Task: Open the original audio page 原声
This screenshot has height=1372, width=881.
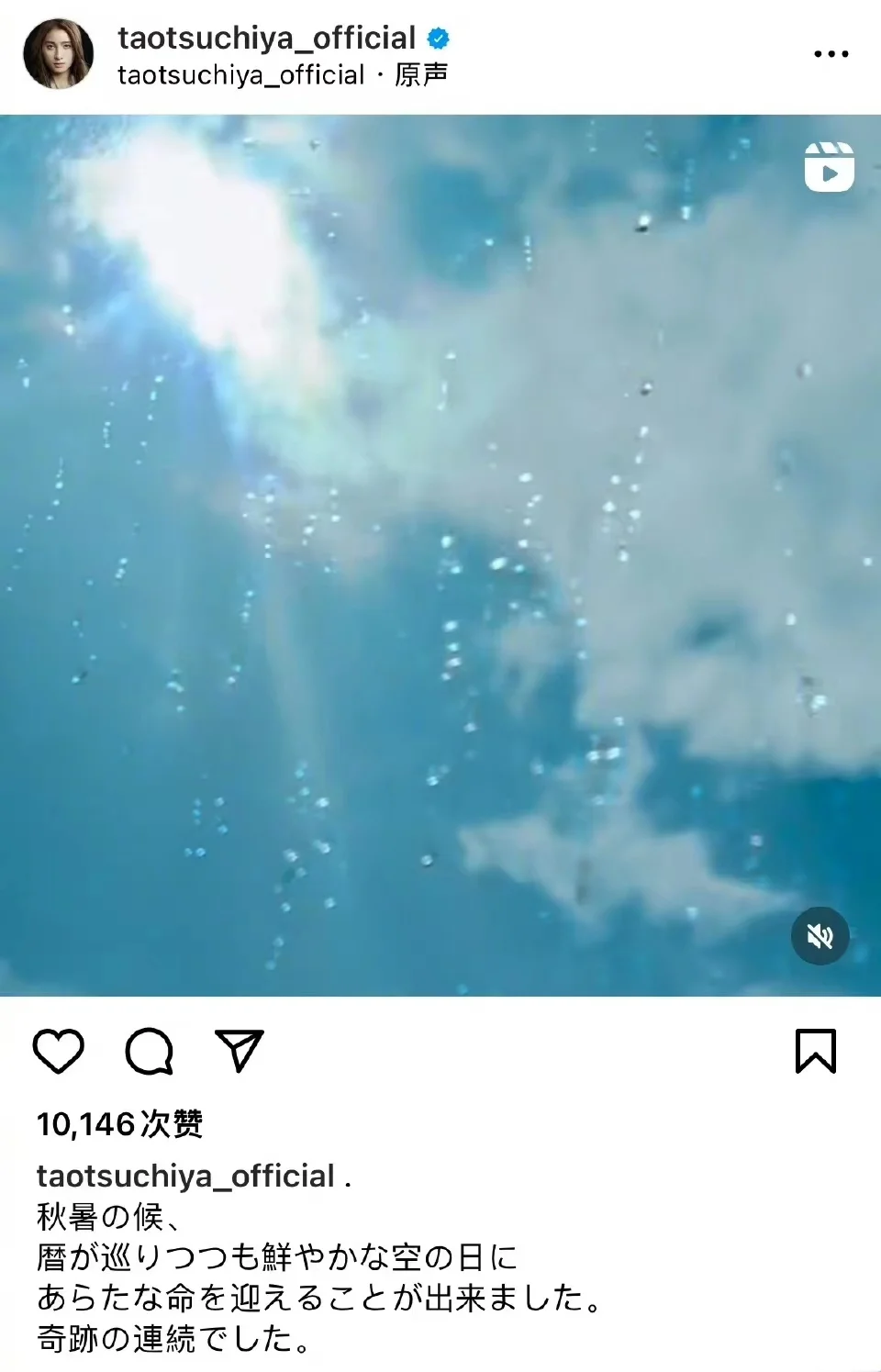Action: click(421, 74)
